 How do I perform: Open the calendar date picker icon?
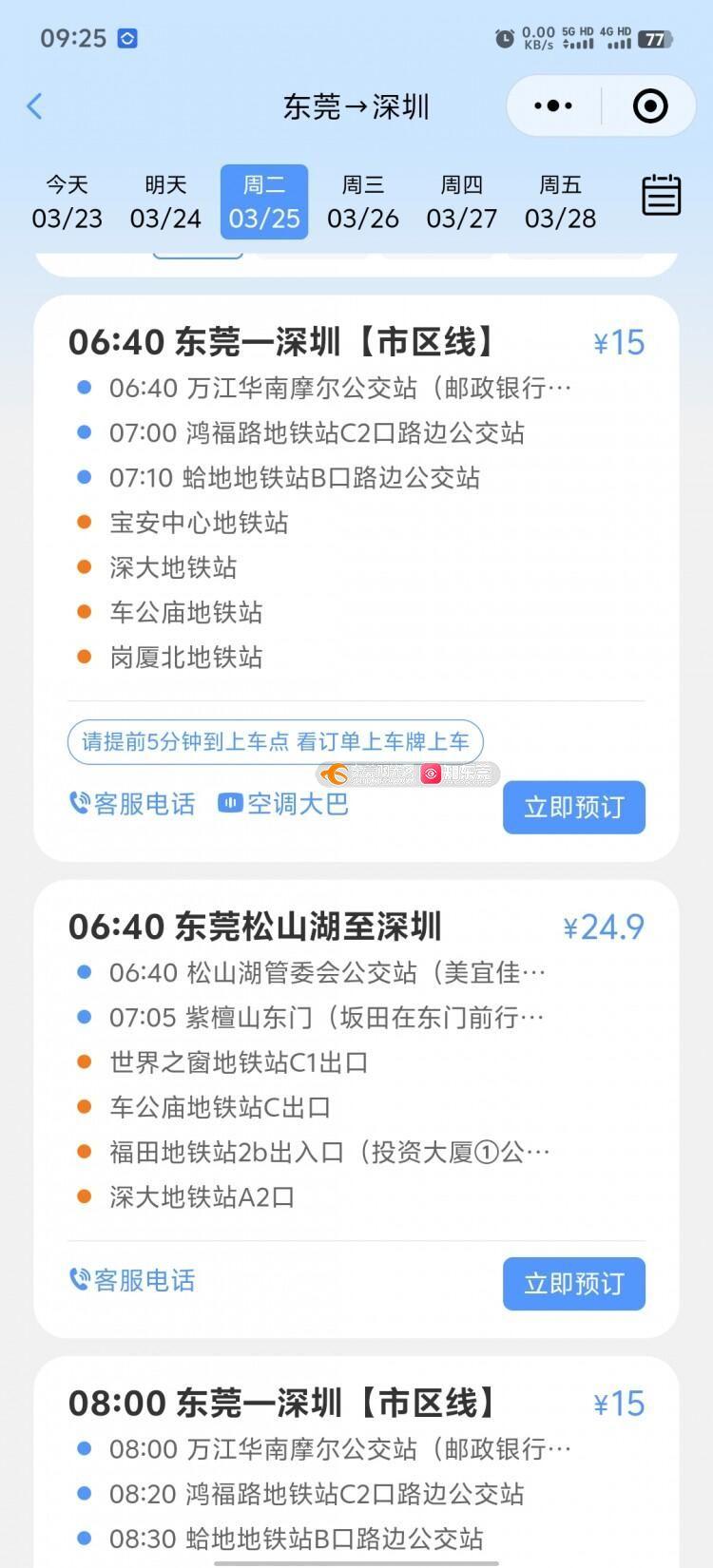pyautogui.click(x=662, y=195)
